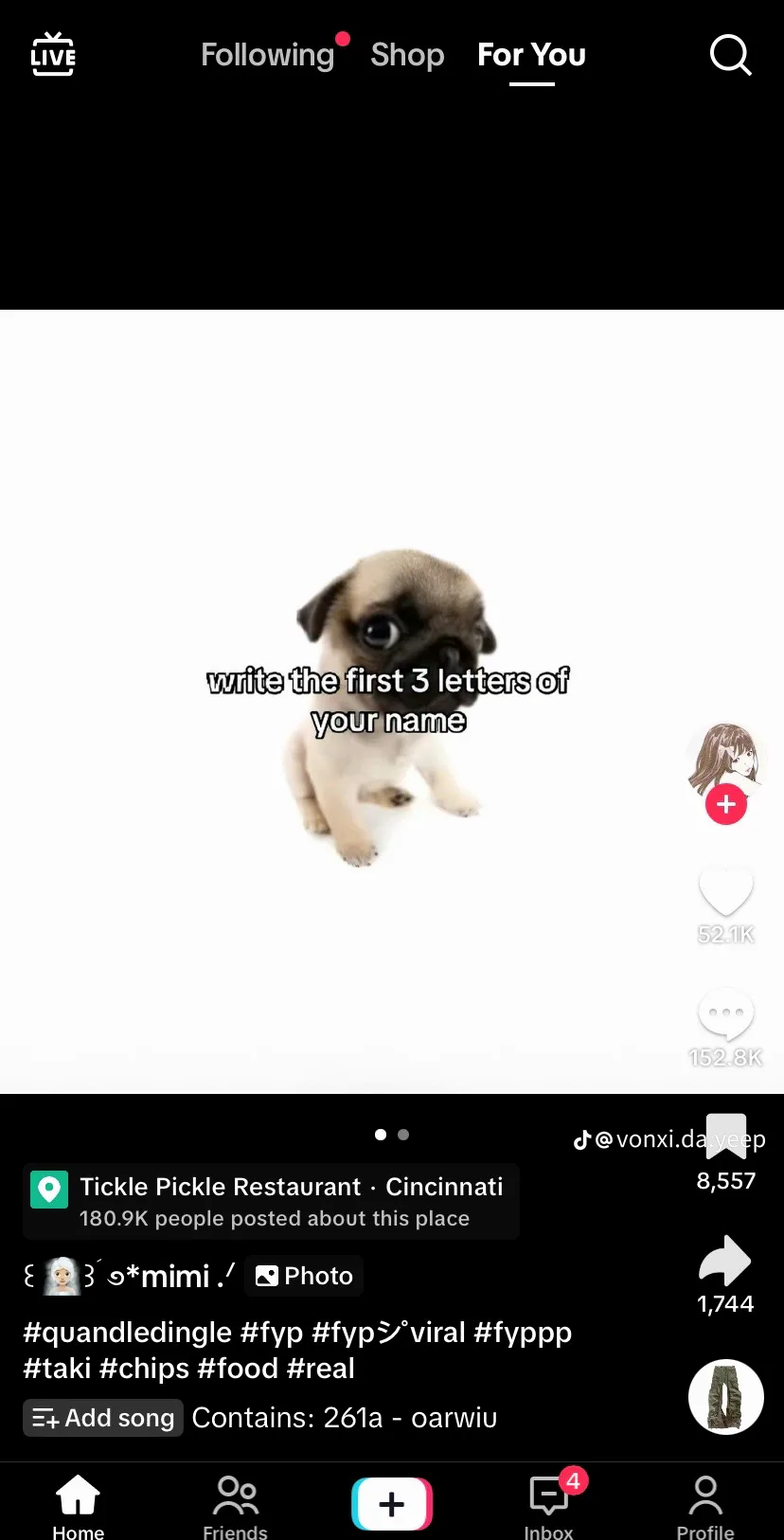Screen dimensions: 784x1540
Task: Open the comments bubble
Action: [x=726, y=1014]
